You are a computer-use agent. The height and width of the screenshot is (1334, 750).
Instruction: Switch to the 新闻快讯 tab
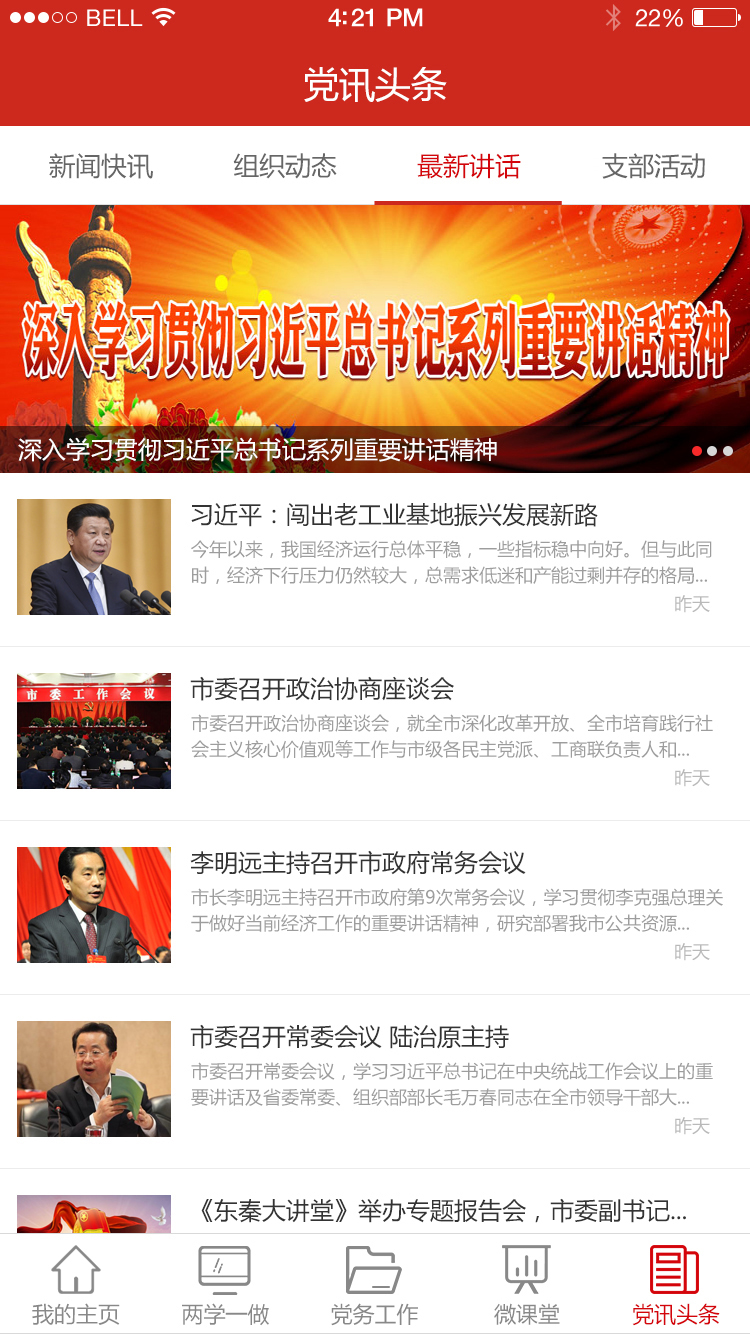point(101,166)
